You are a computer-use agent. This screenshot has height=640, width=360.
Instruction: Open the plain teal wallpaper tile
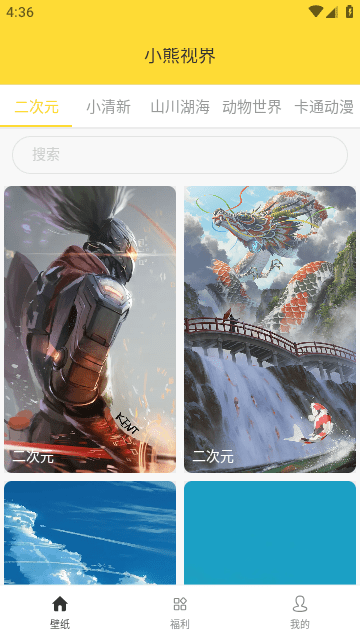270,533
